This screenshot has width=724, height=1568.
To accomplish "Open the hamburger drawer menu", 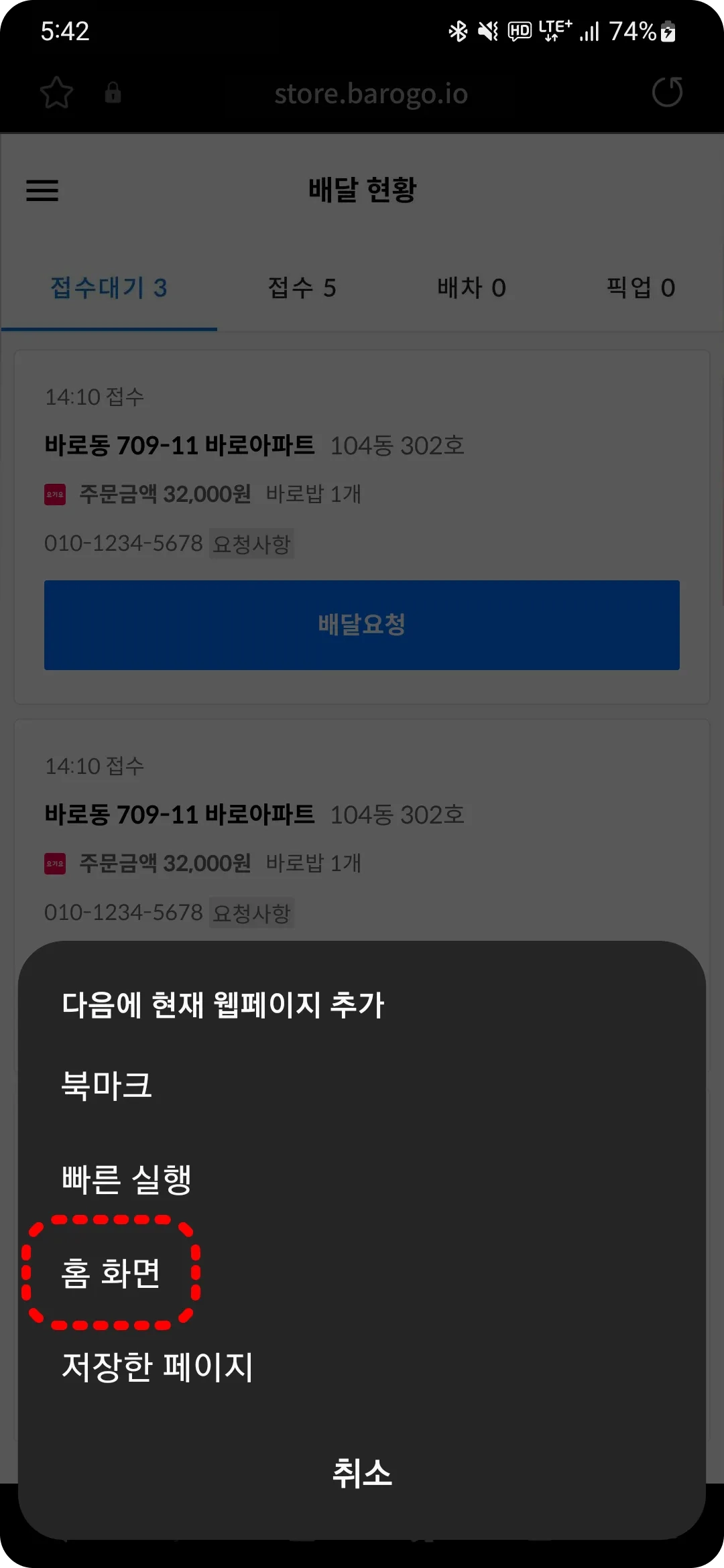I will 42,190.
